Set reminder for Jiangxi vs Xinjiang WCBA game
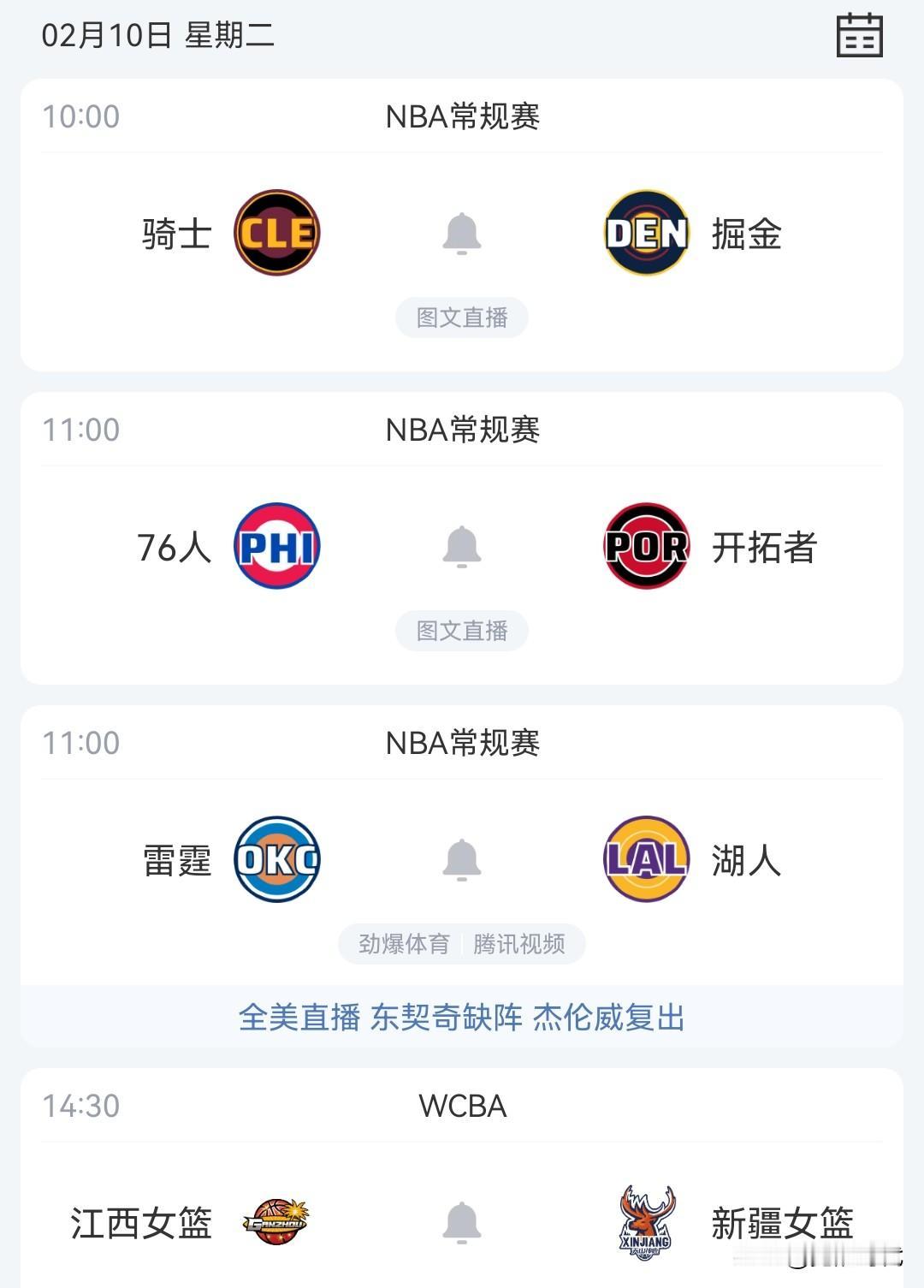The width and height of the screenshot is (924, 1288). pyautogui.click(x=462, y=1222)
